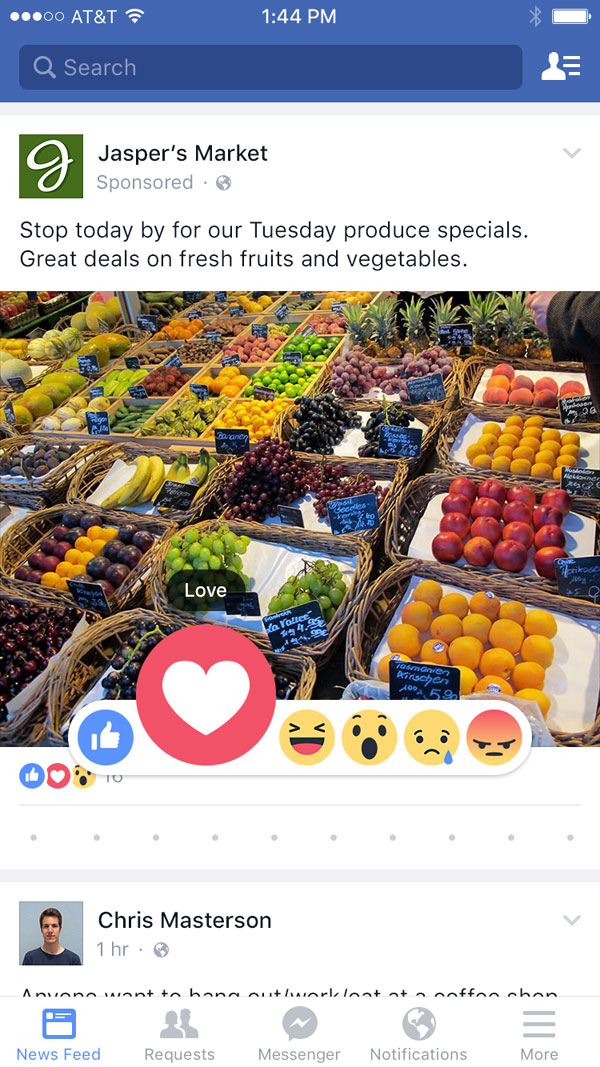Open the search field

[270, 67]
